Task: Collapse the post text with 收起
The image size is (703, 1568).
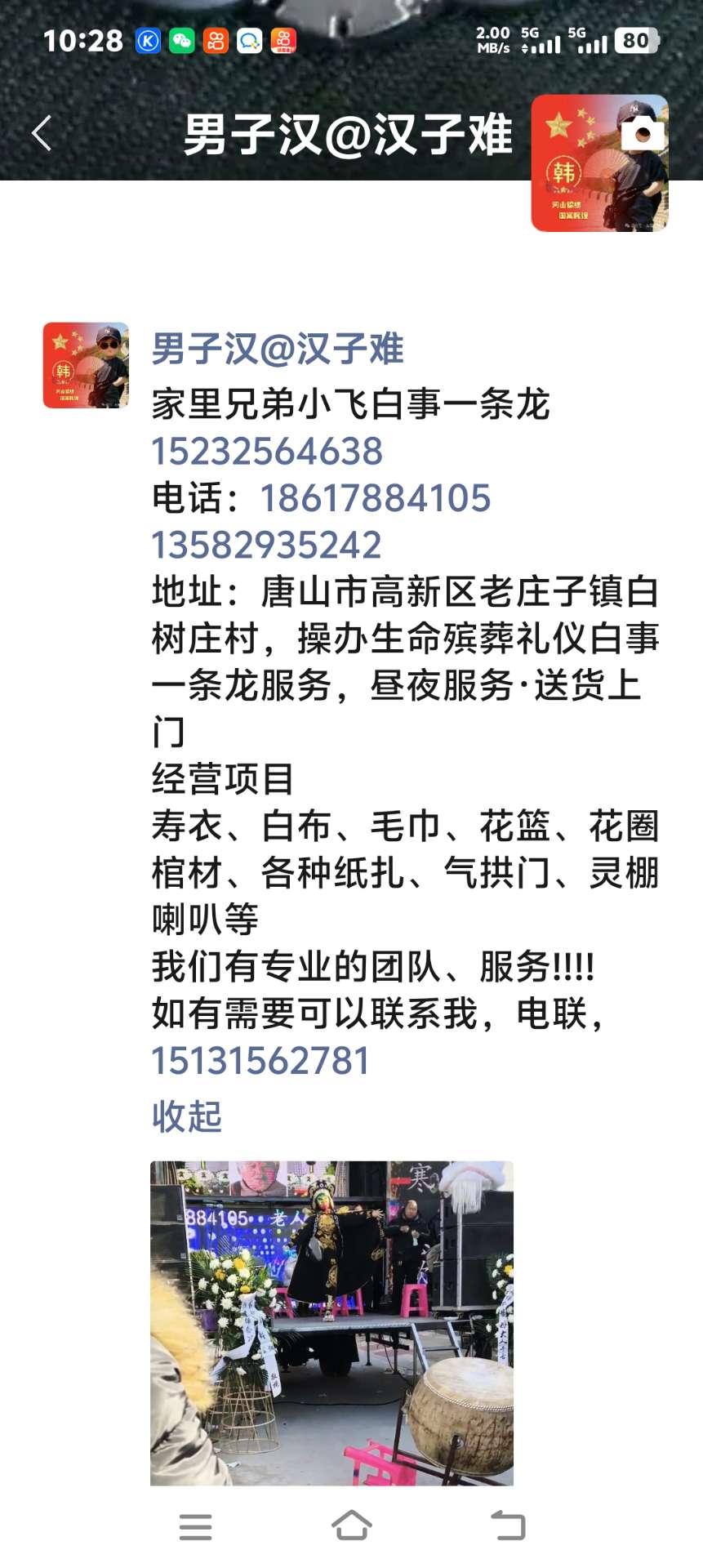Action: (x=187, y=1116)
